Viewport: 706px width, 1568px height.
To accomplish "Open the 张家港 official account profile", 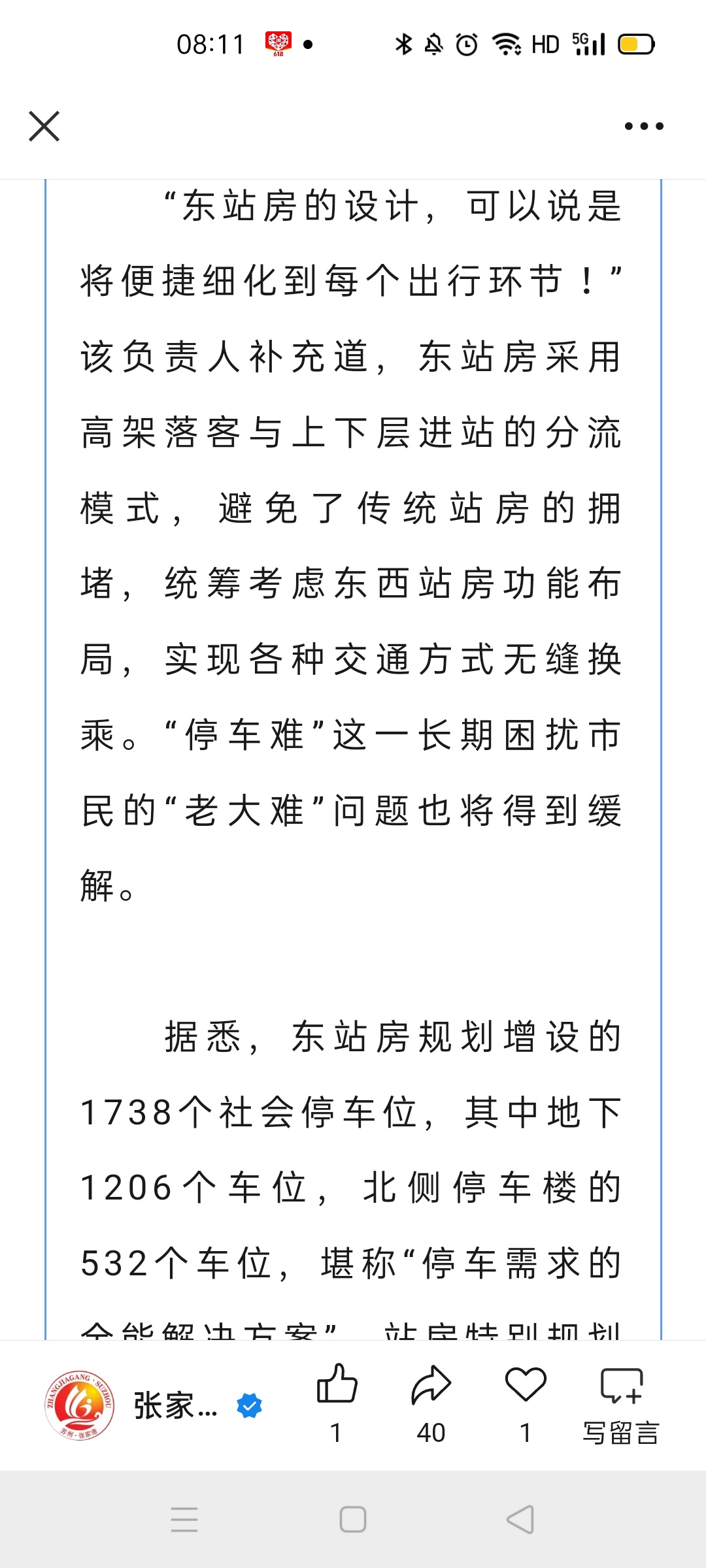I will 154,1405.
